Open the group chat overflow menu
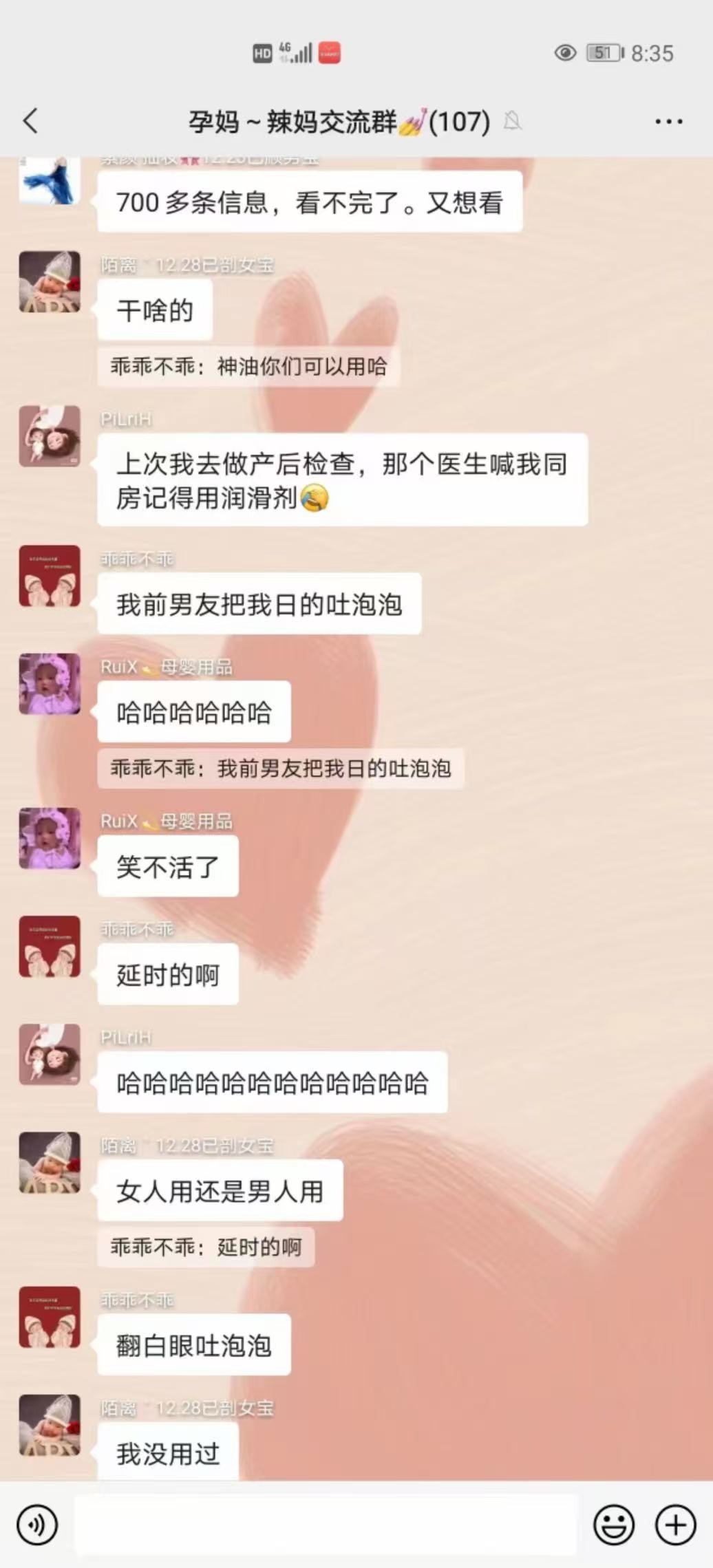713x1568 pixels. click(x=668, y=122)
